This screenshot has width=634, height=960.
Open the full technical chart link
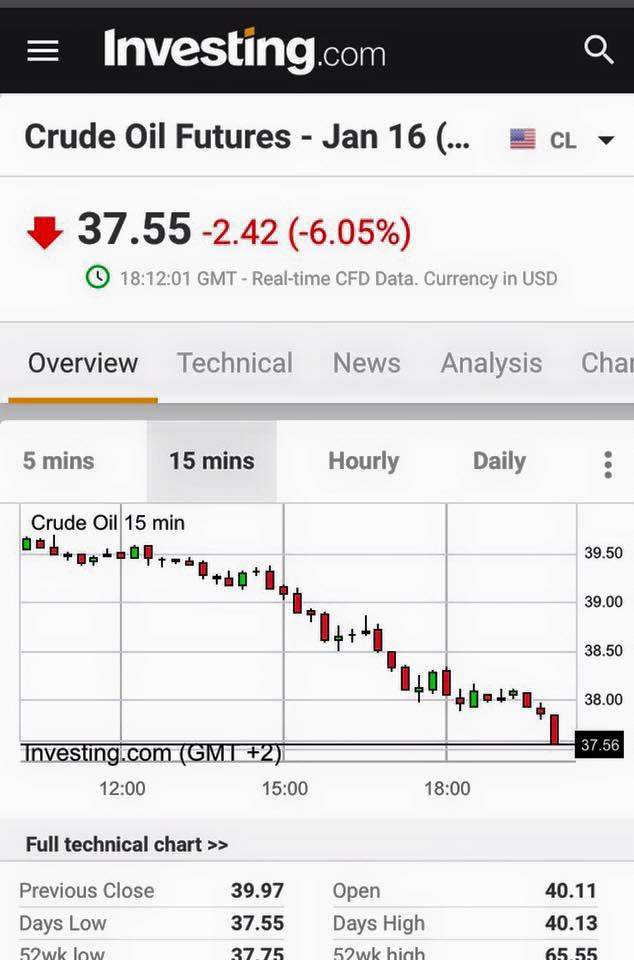pos(127,845)
